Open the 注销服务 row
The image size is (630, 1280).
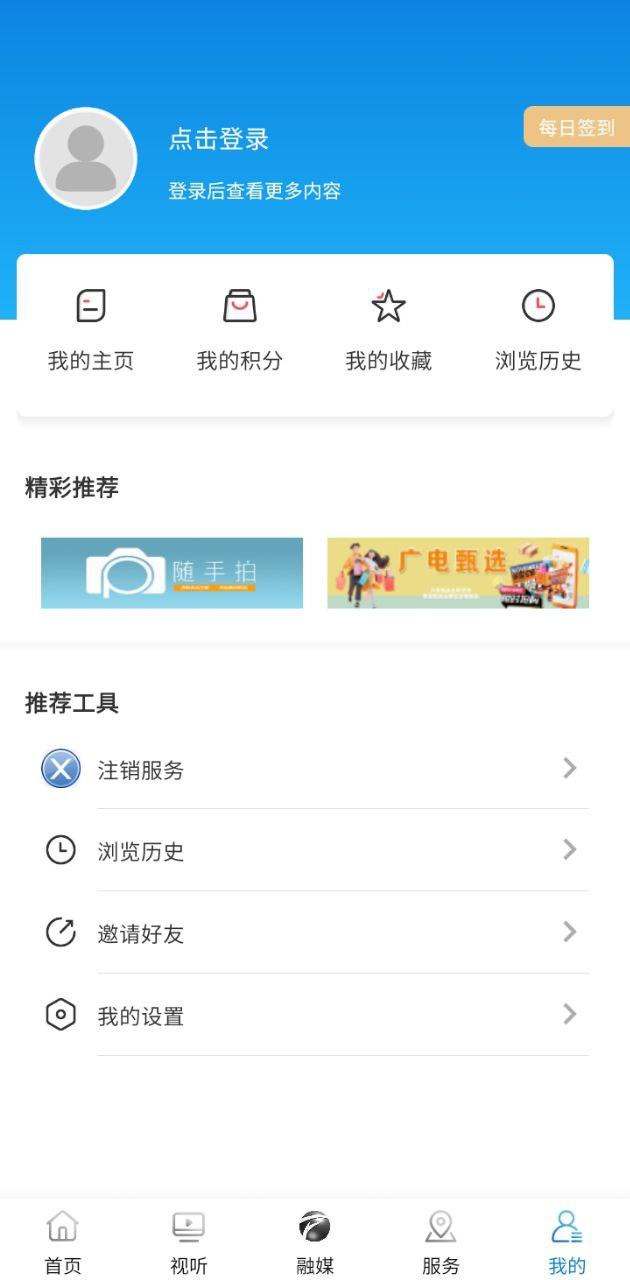(314, 769)
